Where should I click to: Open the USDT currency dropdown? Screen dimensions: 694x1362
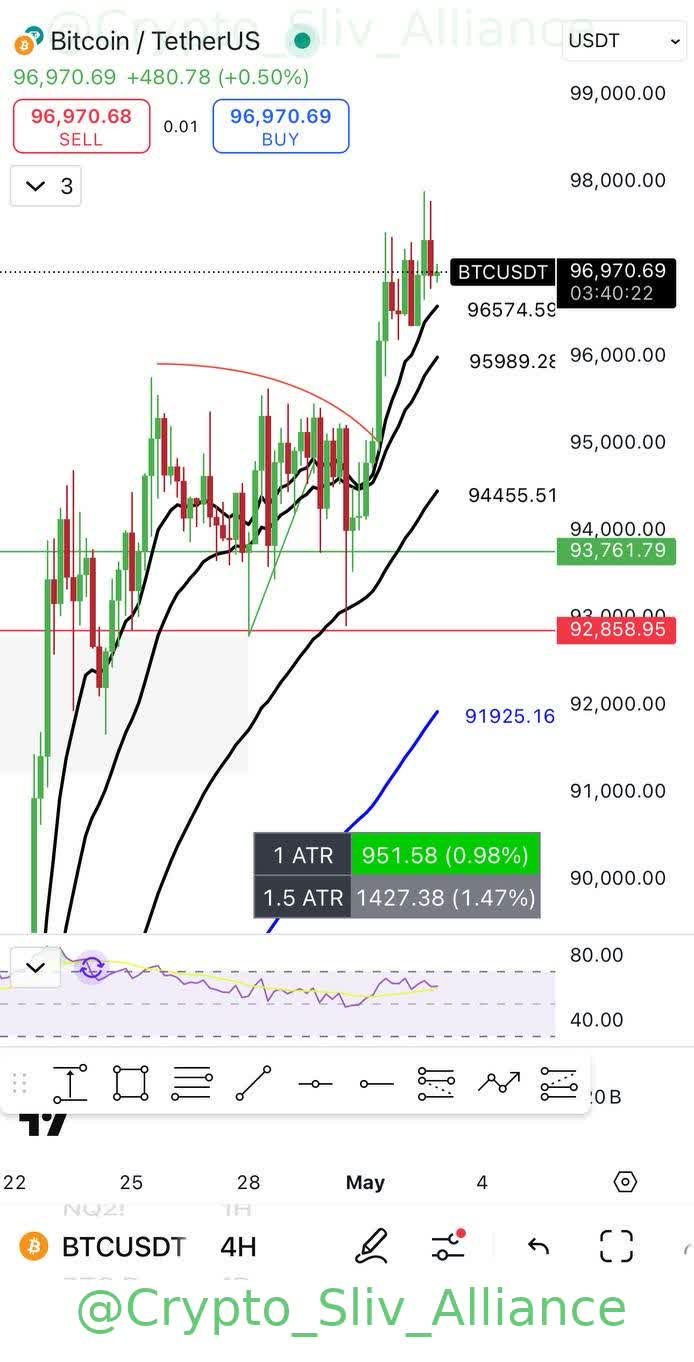(x=624, y=41)
